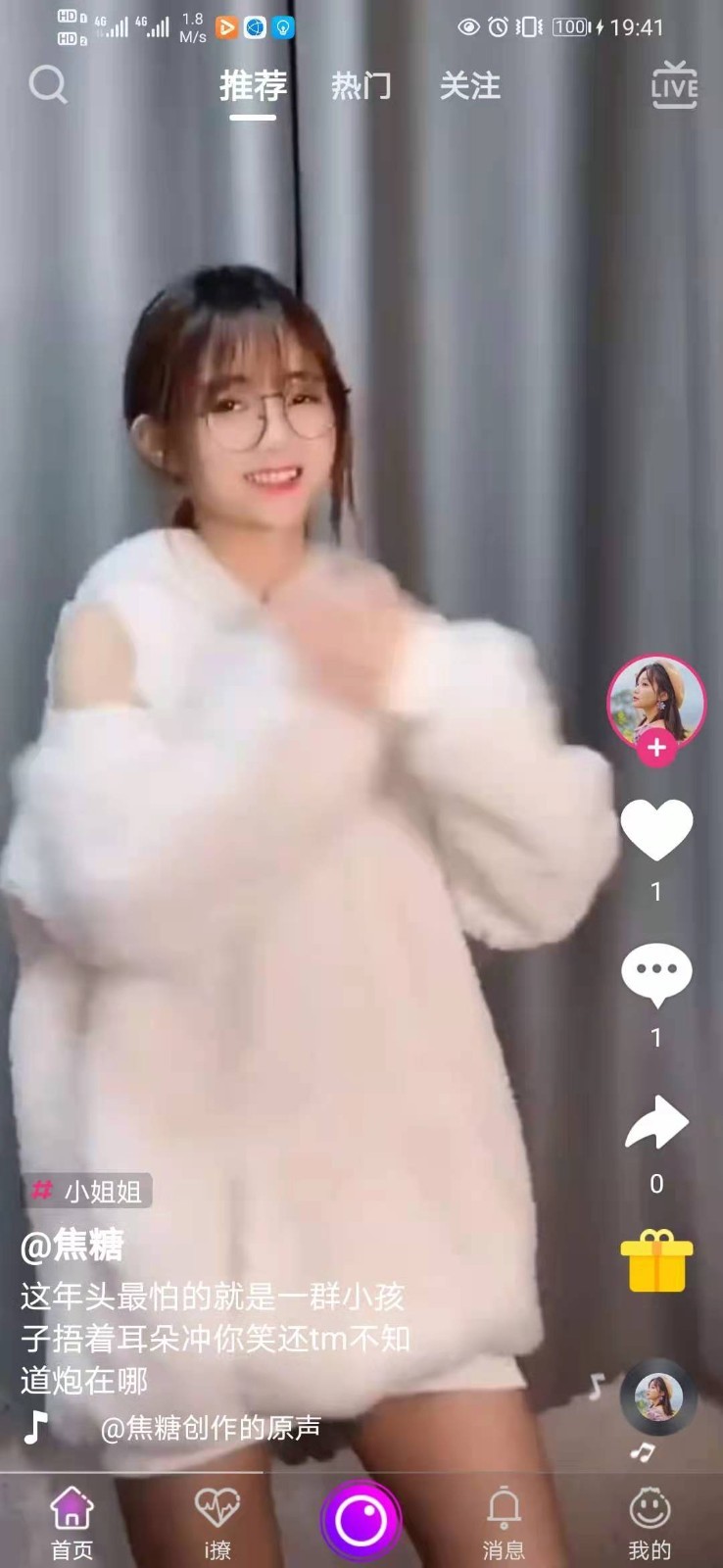The height and width of the screenshot is (1568, 723).
Task: Open the comments bubble
Action: 656,973
